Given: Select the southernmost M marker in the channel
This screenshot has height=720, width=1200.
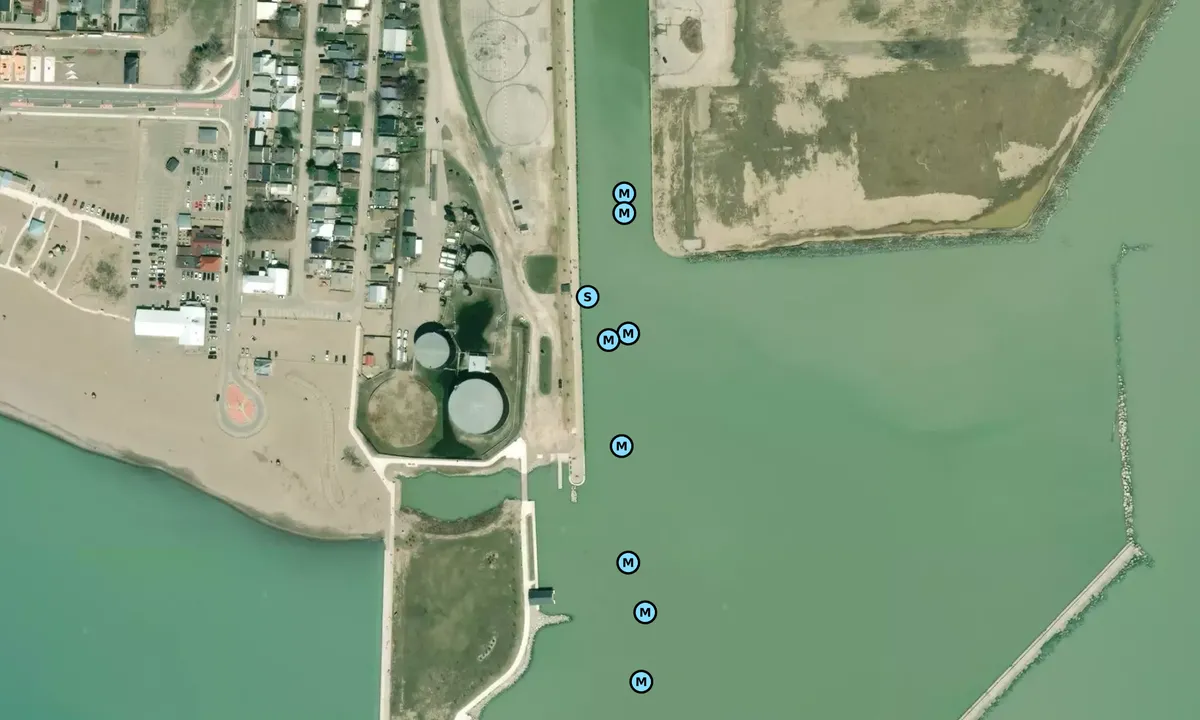Looking at the screenshot, I should click(642, 681).
